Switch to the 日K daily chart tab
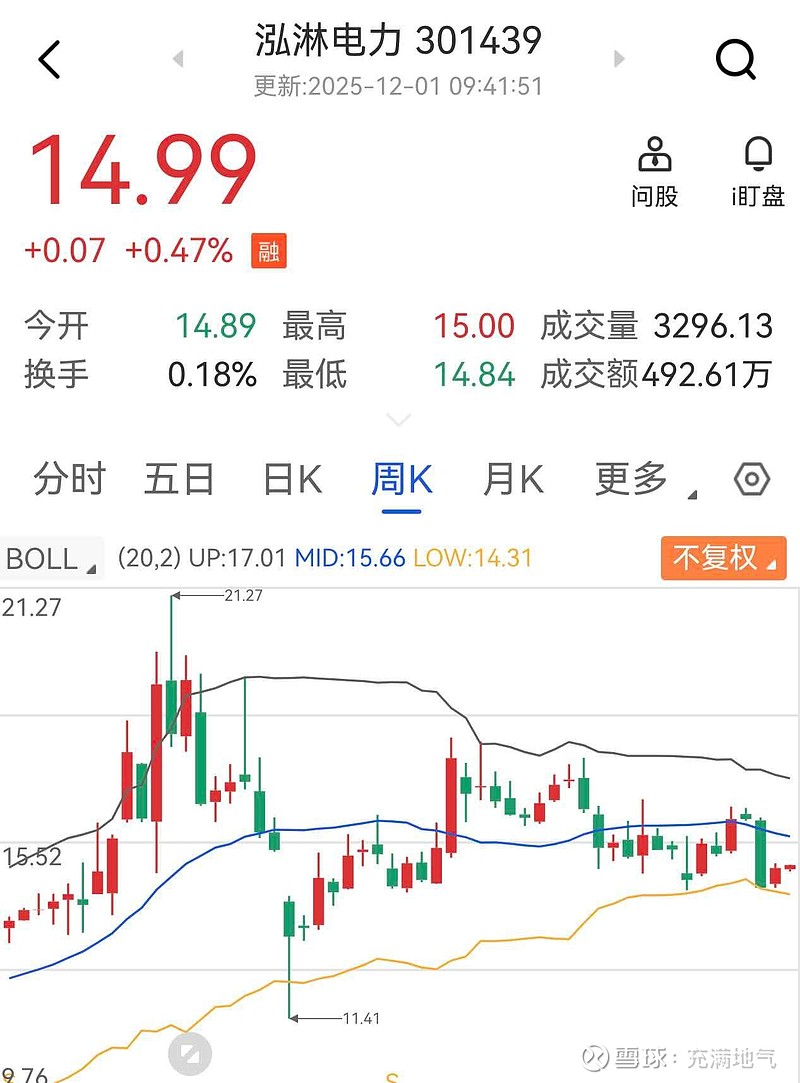 290,480
